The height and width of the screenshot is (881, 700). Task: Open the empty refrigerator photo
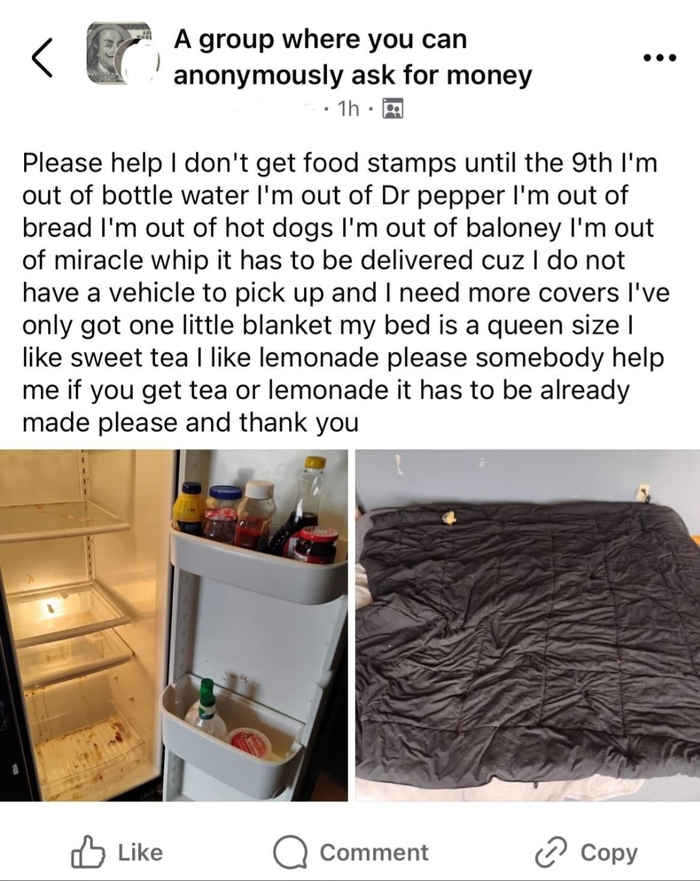click(174, 625)
